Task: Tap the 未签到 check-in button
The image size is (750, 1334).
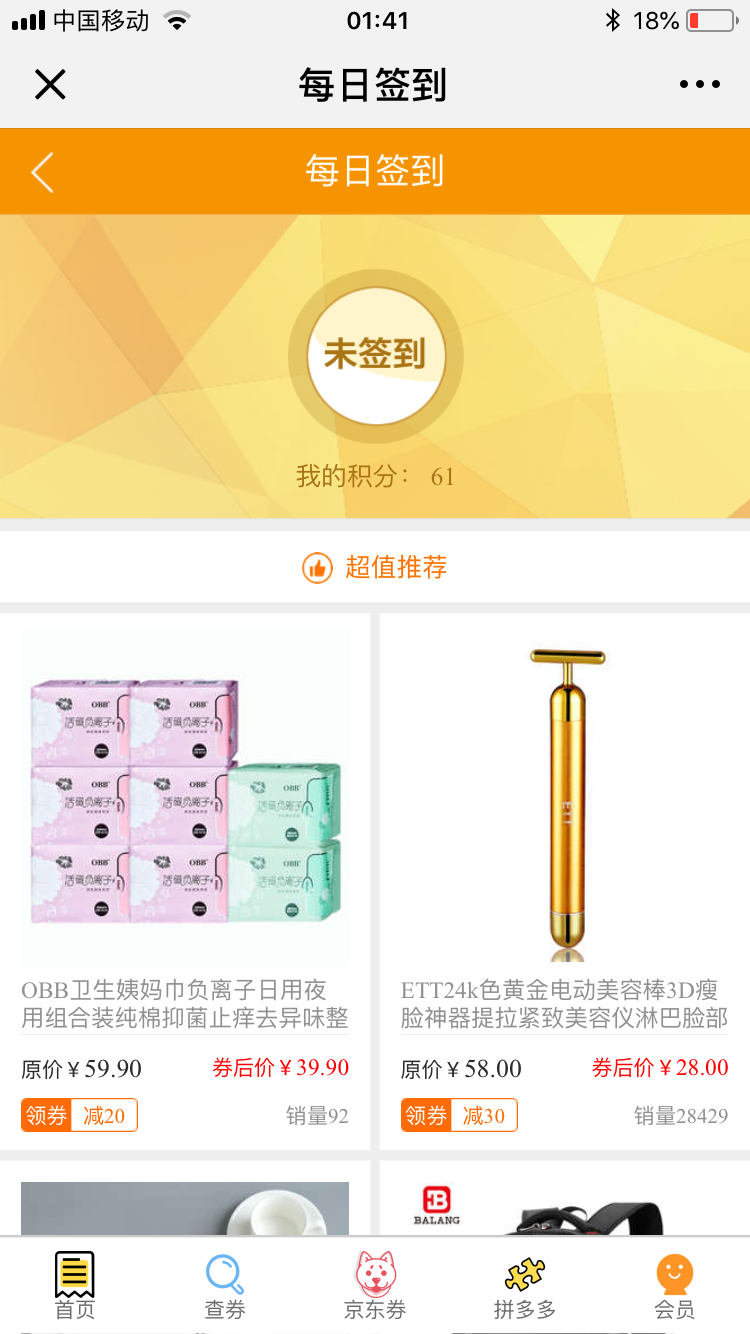Action: tap(375, 355)
